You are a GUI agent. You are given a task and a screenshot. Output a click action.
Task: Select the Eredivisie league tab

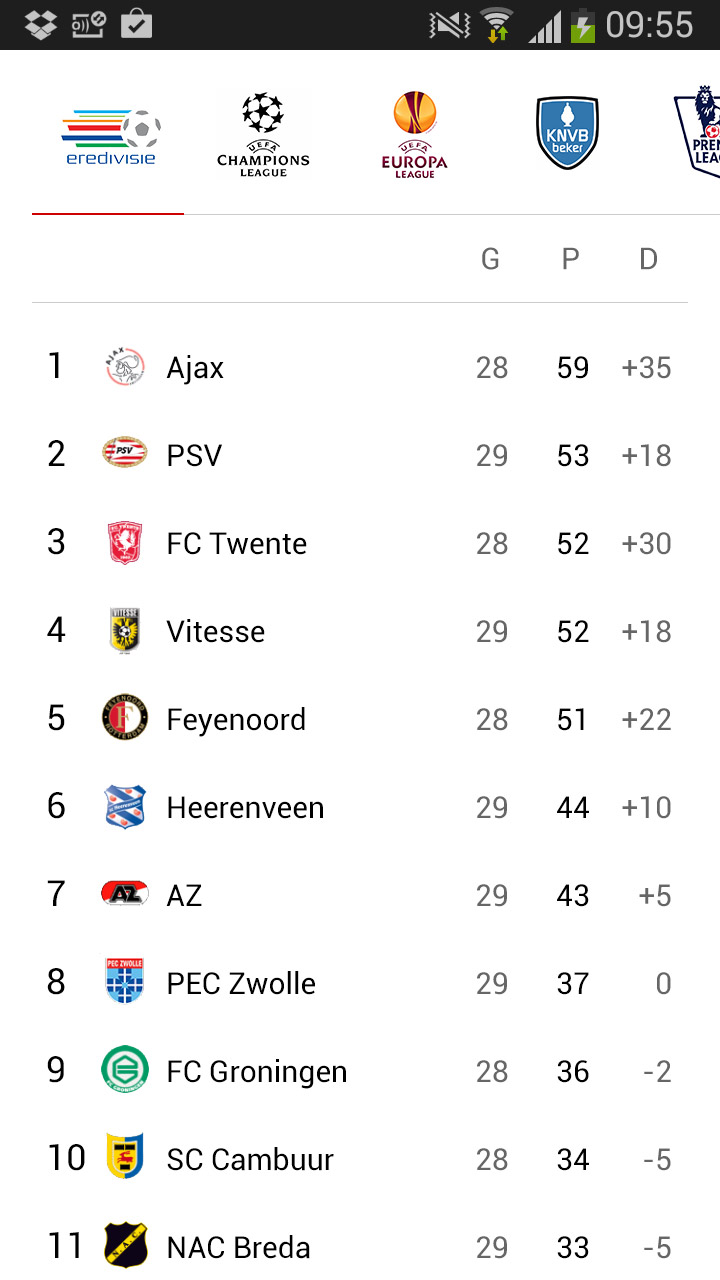[x=108, y=133]
